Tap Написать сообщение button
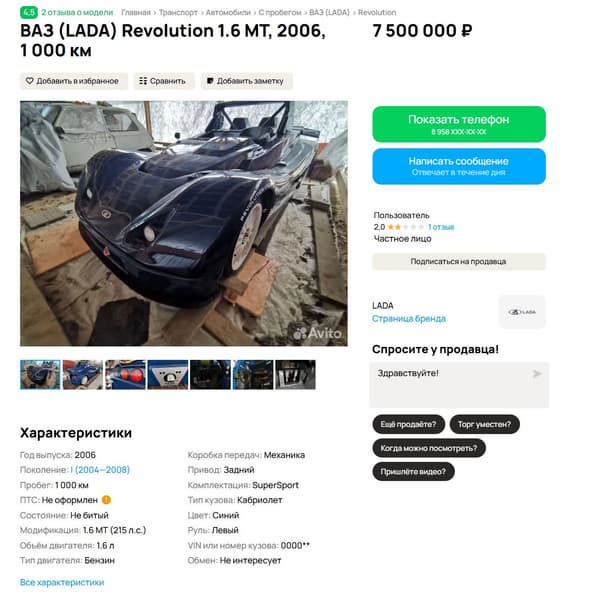Image resolution: width=611 pixels, height=600 pixels. pos(459,166)
